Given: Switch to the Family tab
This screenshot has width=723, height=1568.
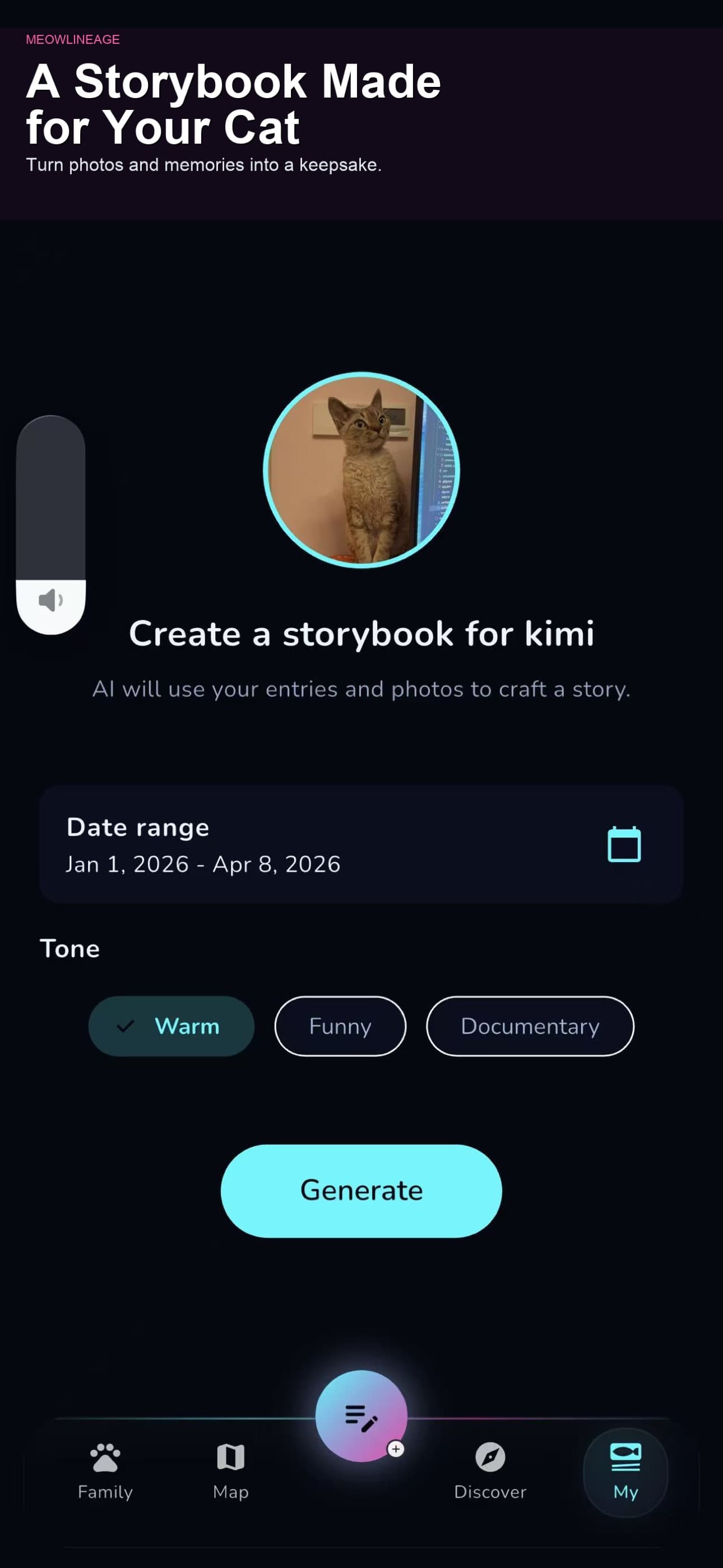Looking at the screenshot, I should [105, 1472].
